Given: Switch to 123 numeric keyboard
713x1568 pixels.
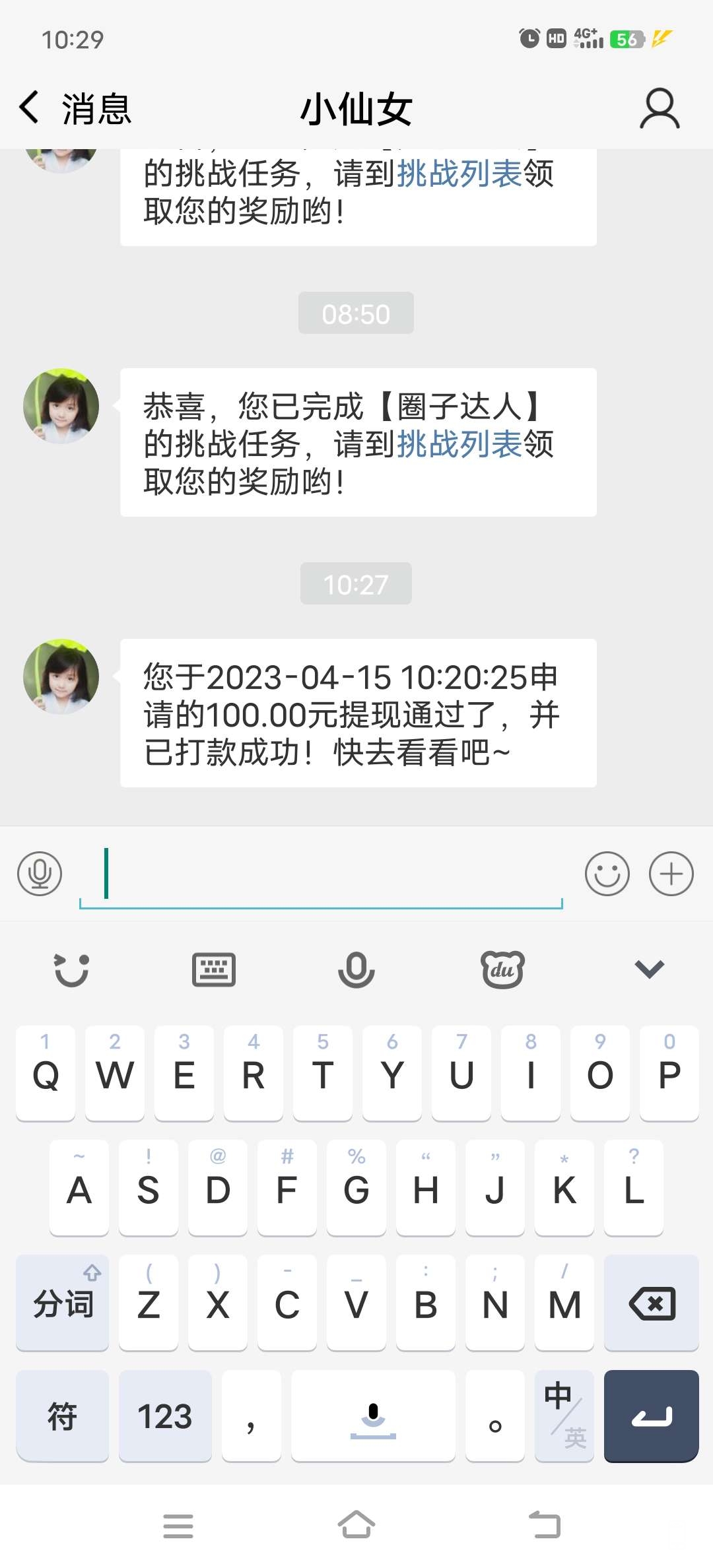Looking at the screenshot, I should coord(165,1416).
